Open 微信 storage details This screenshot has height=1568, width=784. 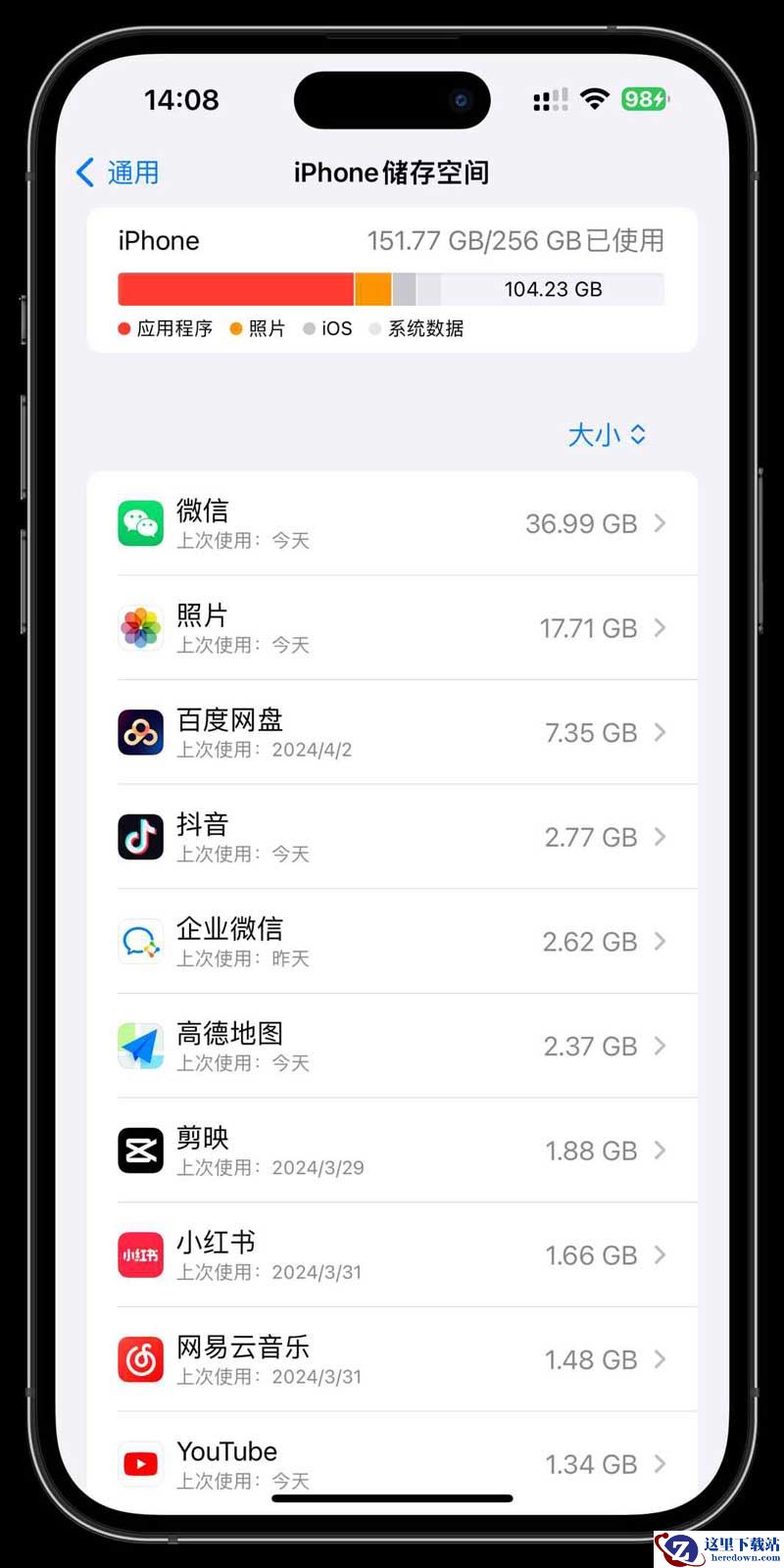[x=392, y=523]
